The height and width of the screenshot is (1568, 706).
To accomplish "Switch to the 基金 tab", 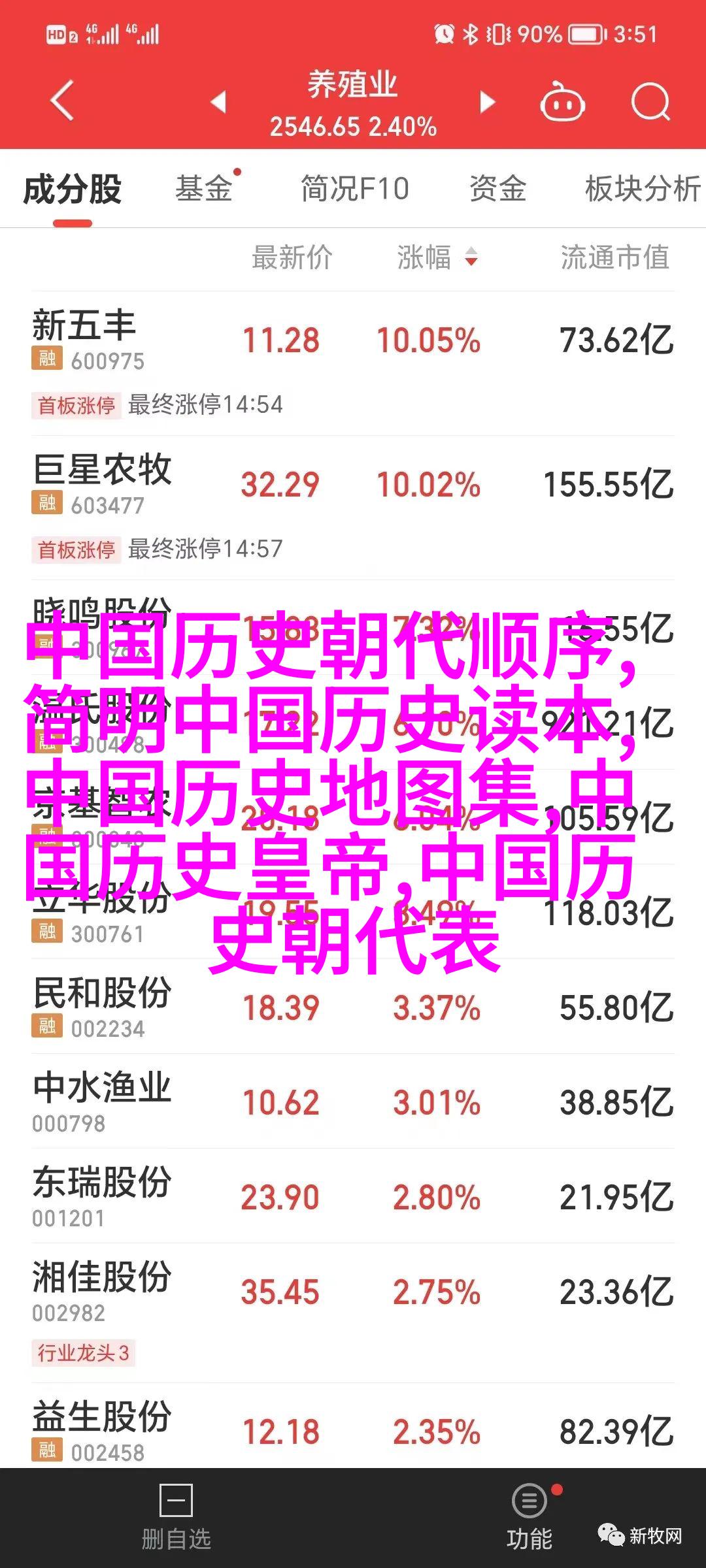I will click(205, 189).
